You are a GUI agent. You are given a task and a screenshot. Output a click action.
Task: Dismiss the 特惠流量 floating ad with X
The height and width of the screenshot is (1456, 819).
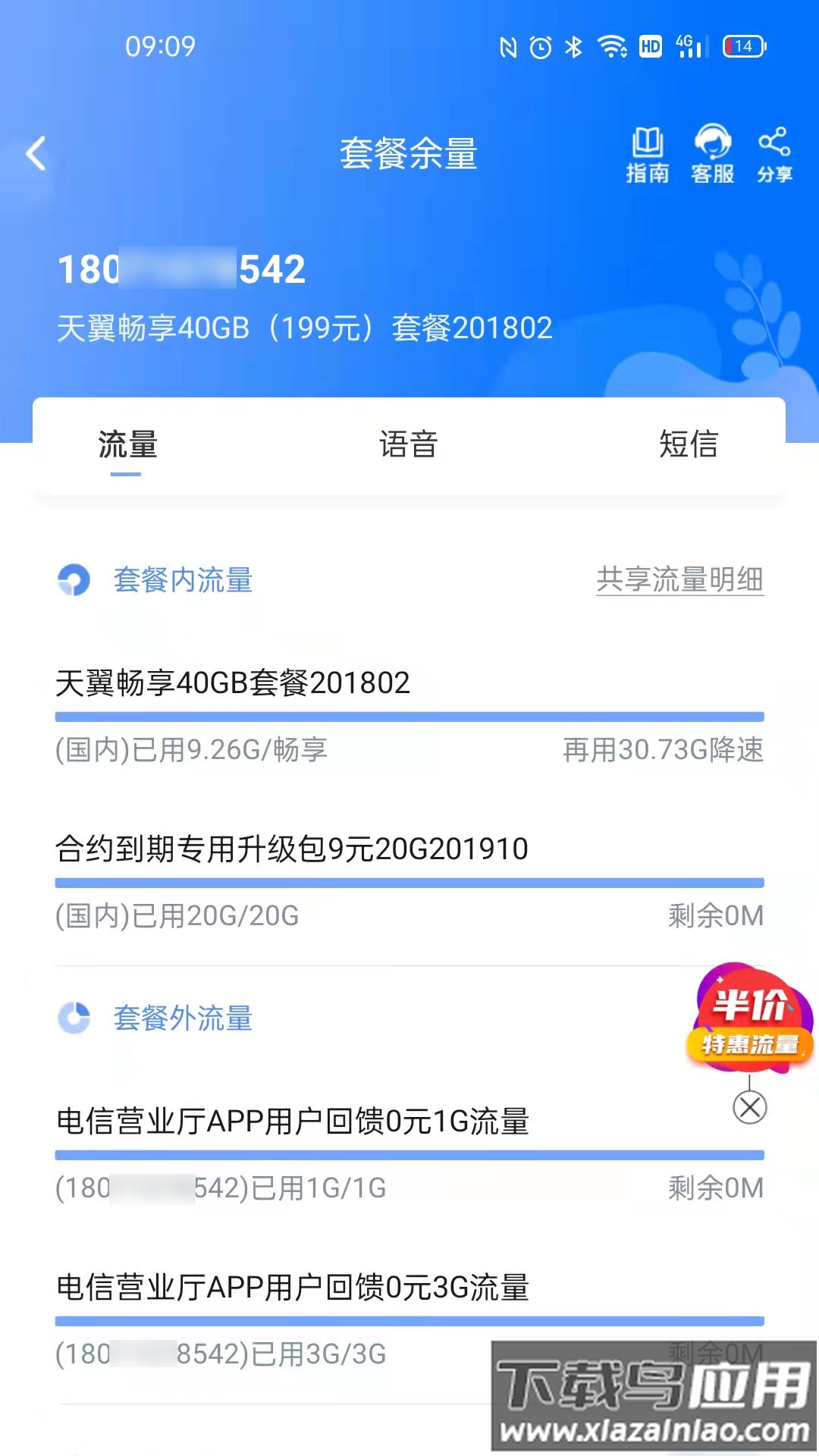click(750, 1109)
